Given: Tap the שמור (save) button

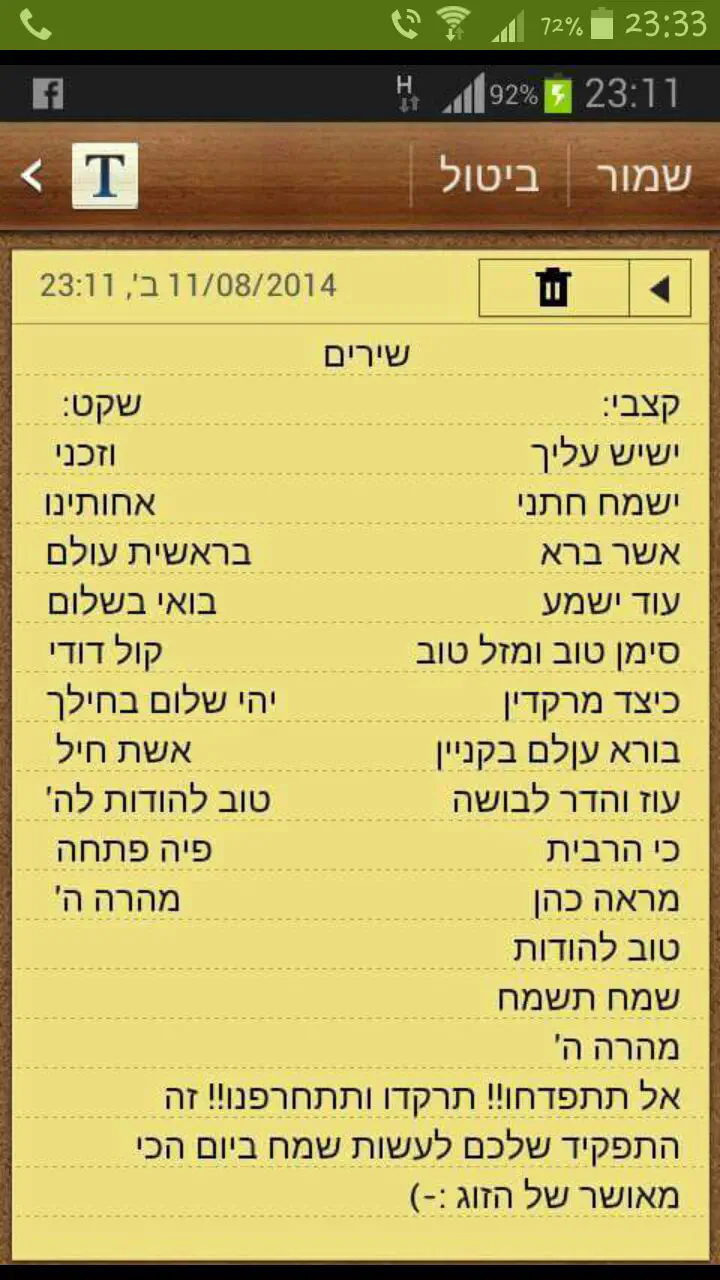Looking at the screenshot, I should 644,177.
